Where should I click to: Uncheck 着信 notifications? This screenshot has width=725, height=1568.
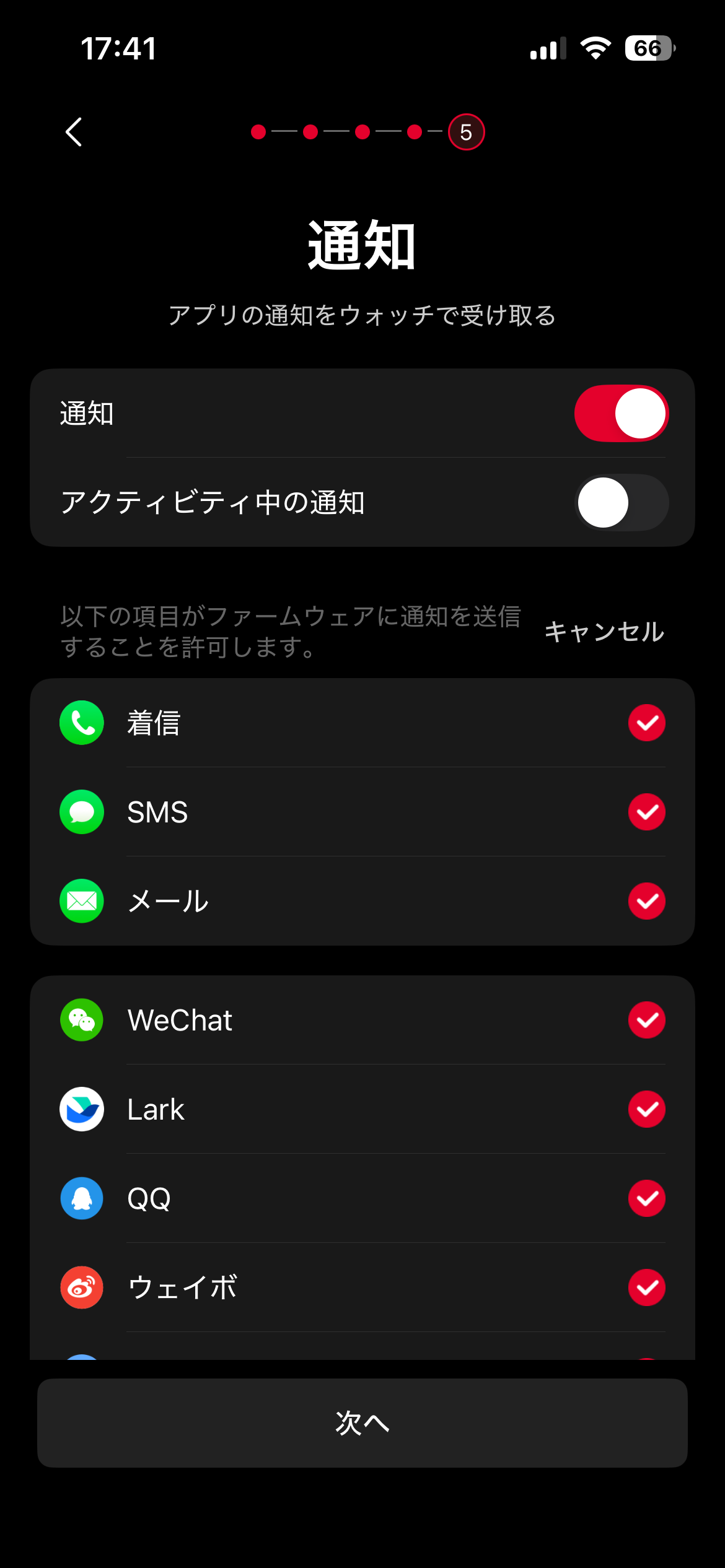tap(647, 723)
